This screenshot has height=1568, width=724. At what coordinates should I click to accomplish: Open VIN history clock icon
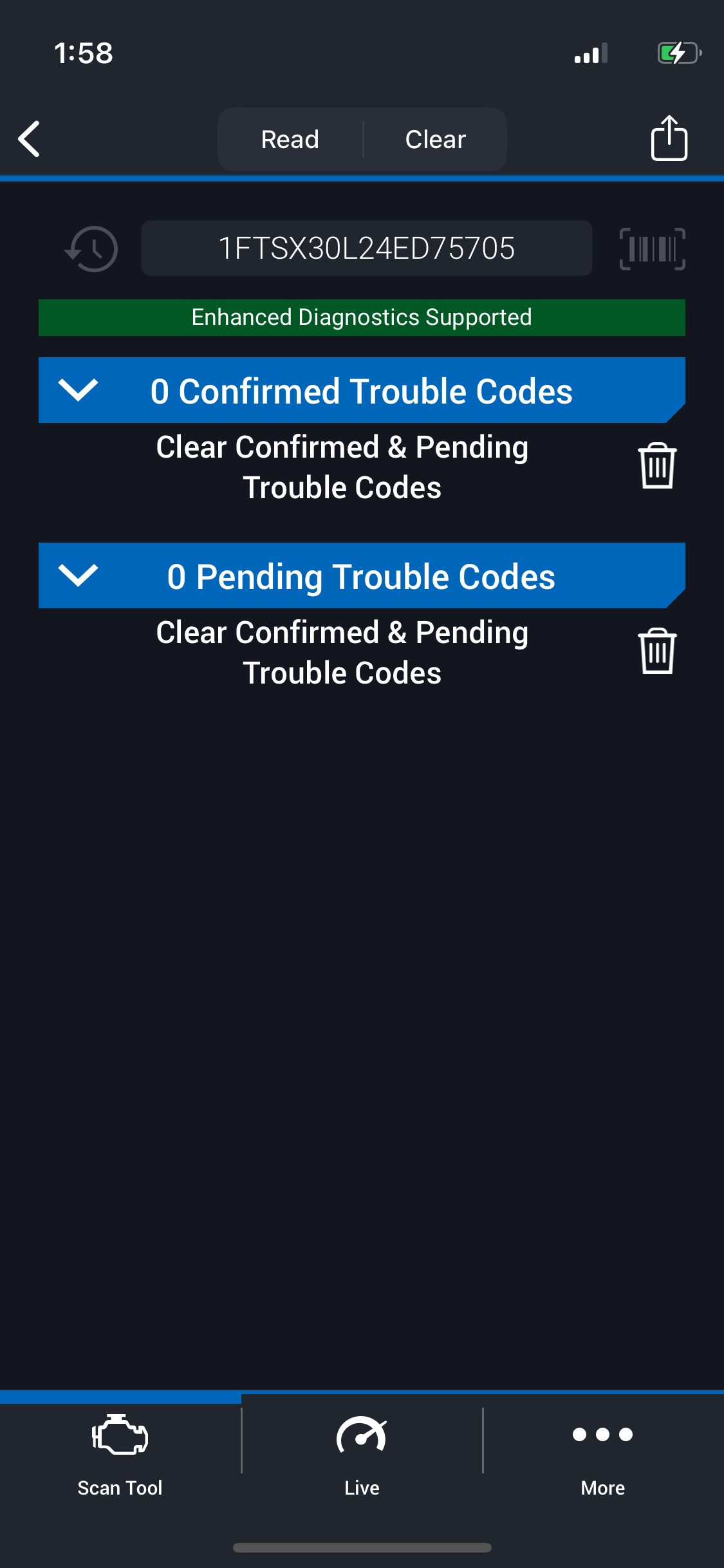[x=92, y=248]
